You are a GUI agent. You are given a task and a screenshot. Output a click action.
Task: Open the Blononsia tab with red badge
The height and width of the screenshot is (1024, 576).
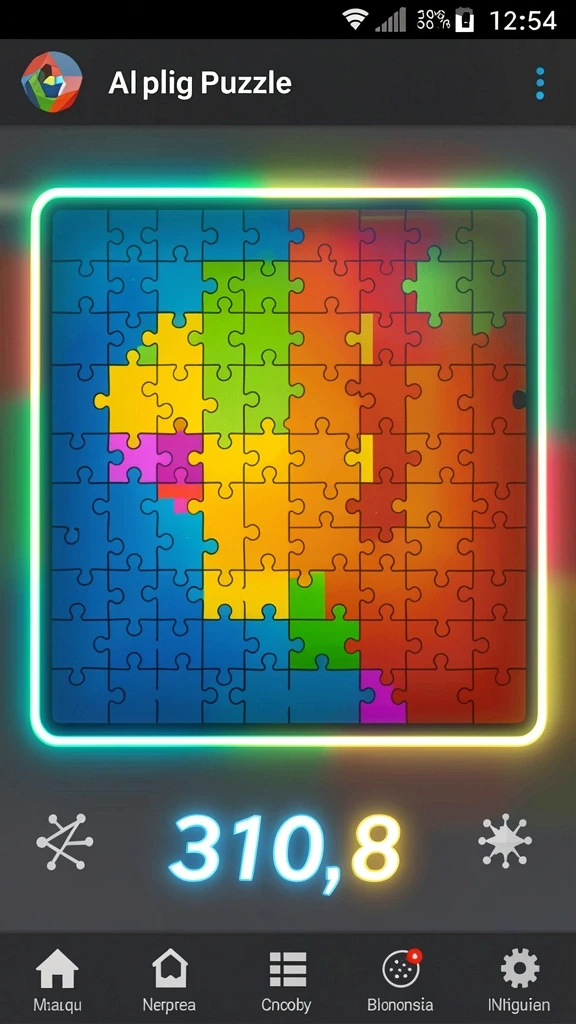click(x=400, y=980)
